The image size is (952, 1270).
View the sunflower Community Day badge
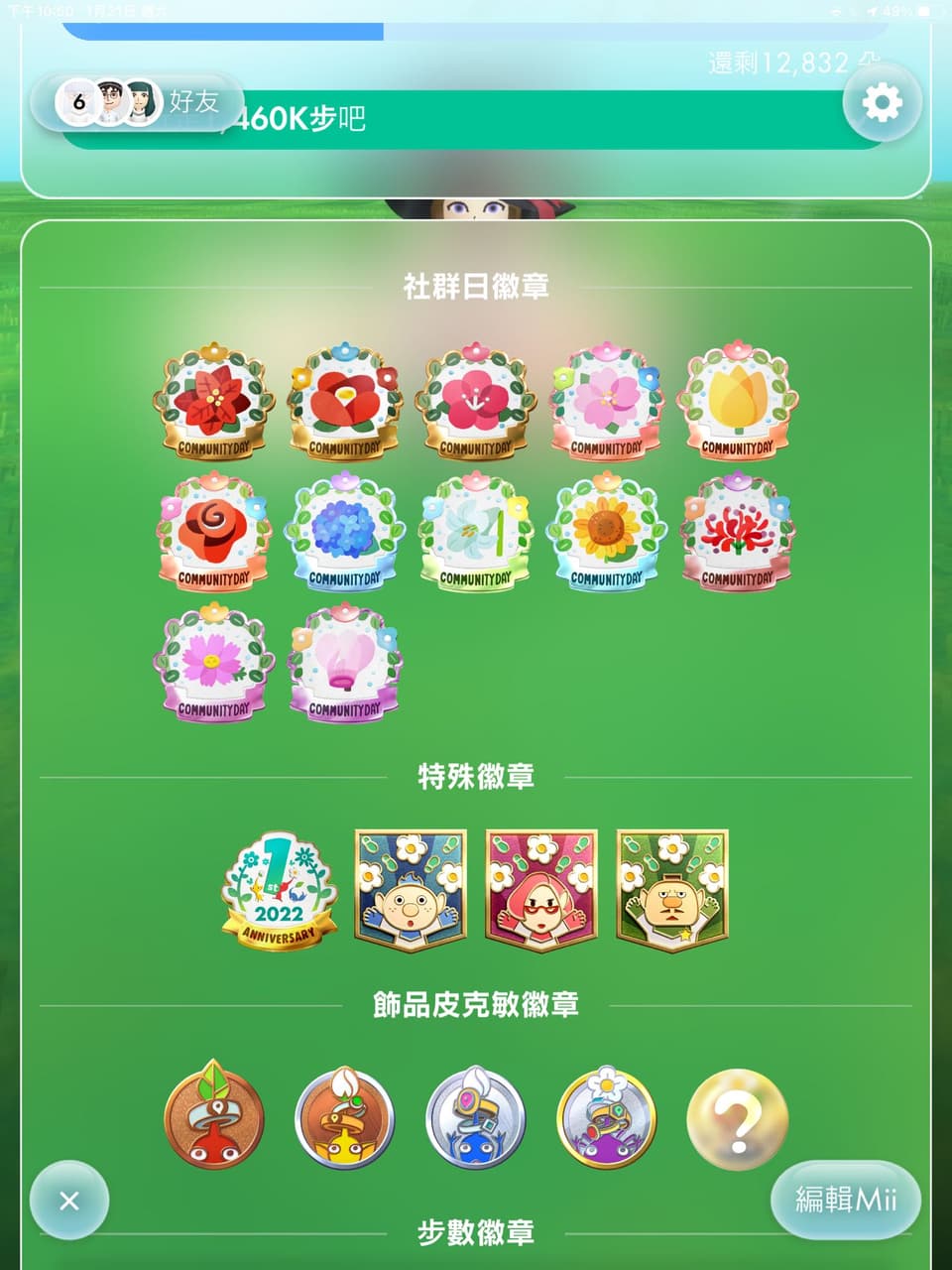(x=606, y=534)
